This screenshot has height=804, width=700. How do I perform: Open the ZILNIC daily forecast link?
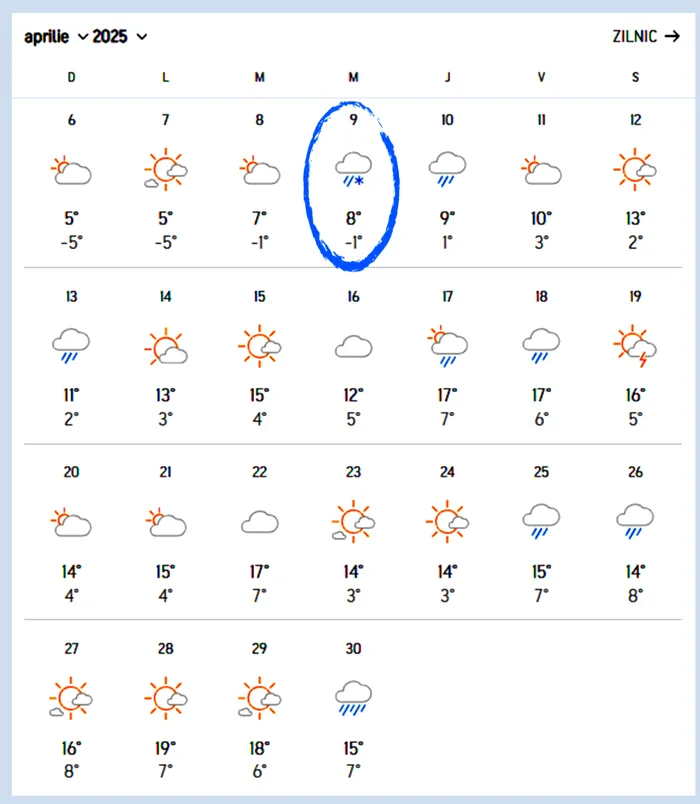[645, 37]
